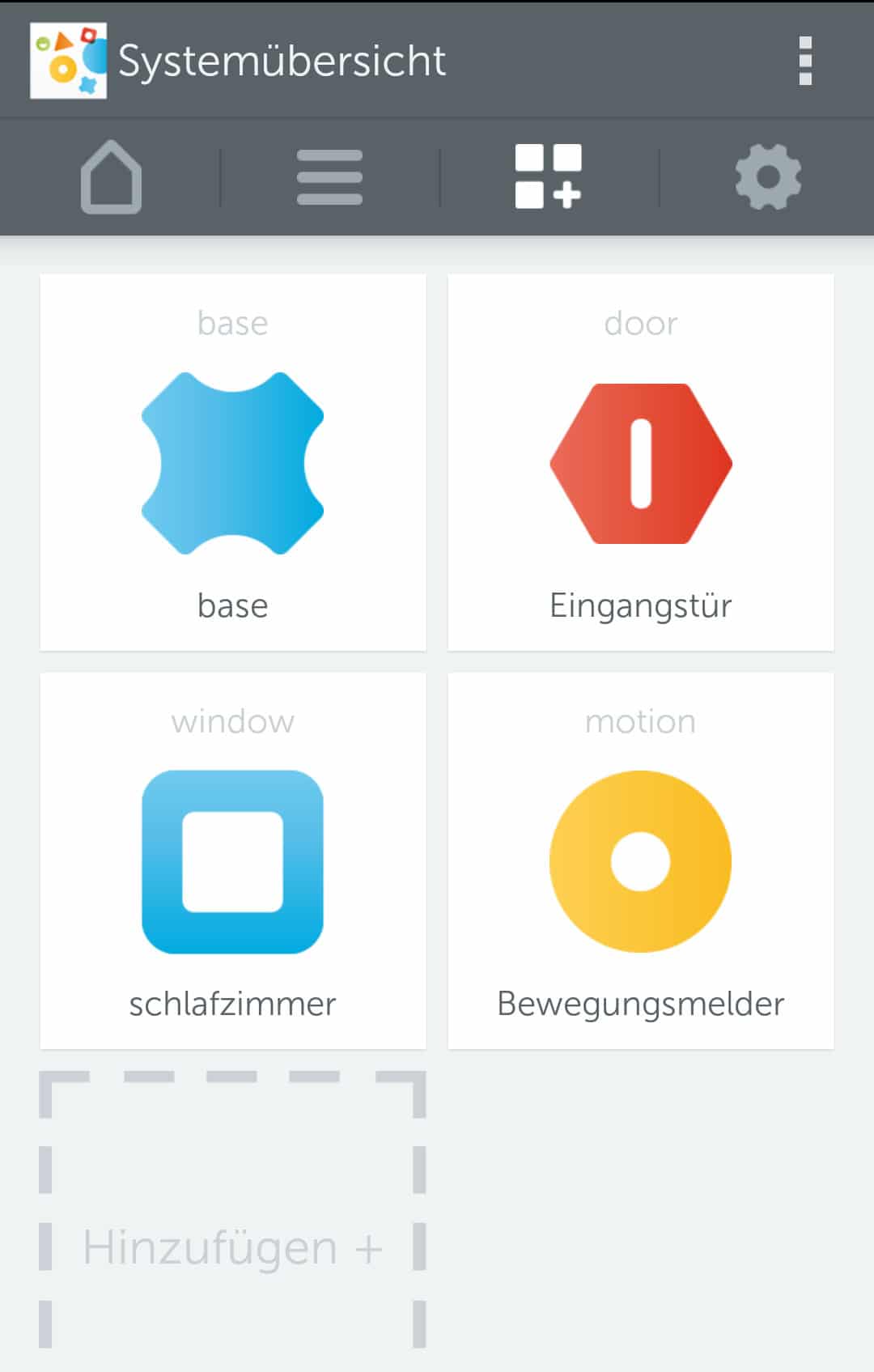View the Eingangstür door sensor
The image size is (874, 1372).
(641, 462)
